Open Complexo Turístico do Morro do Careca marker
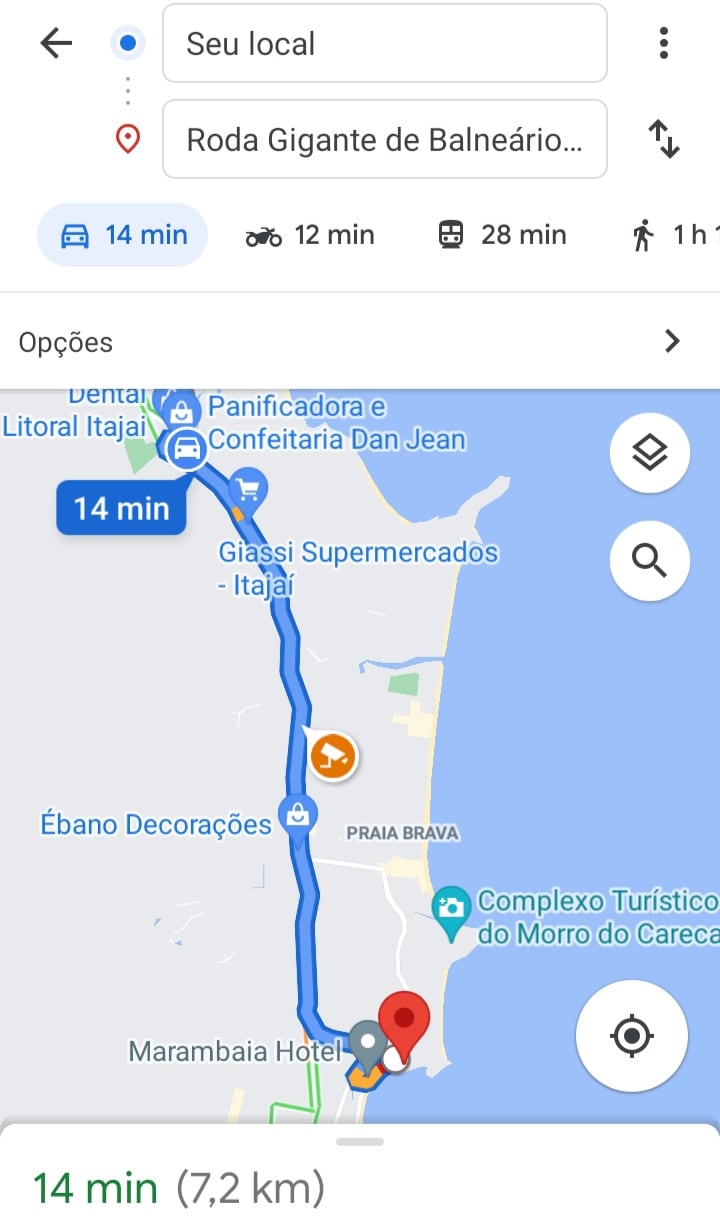 pos(452,908)
